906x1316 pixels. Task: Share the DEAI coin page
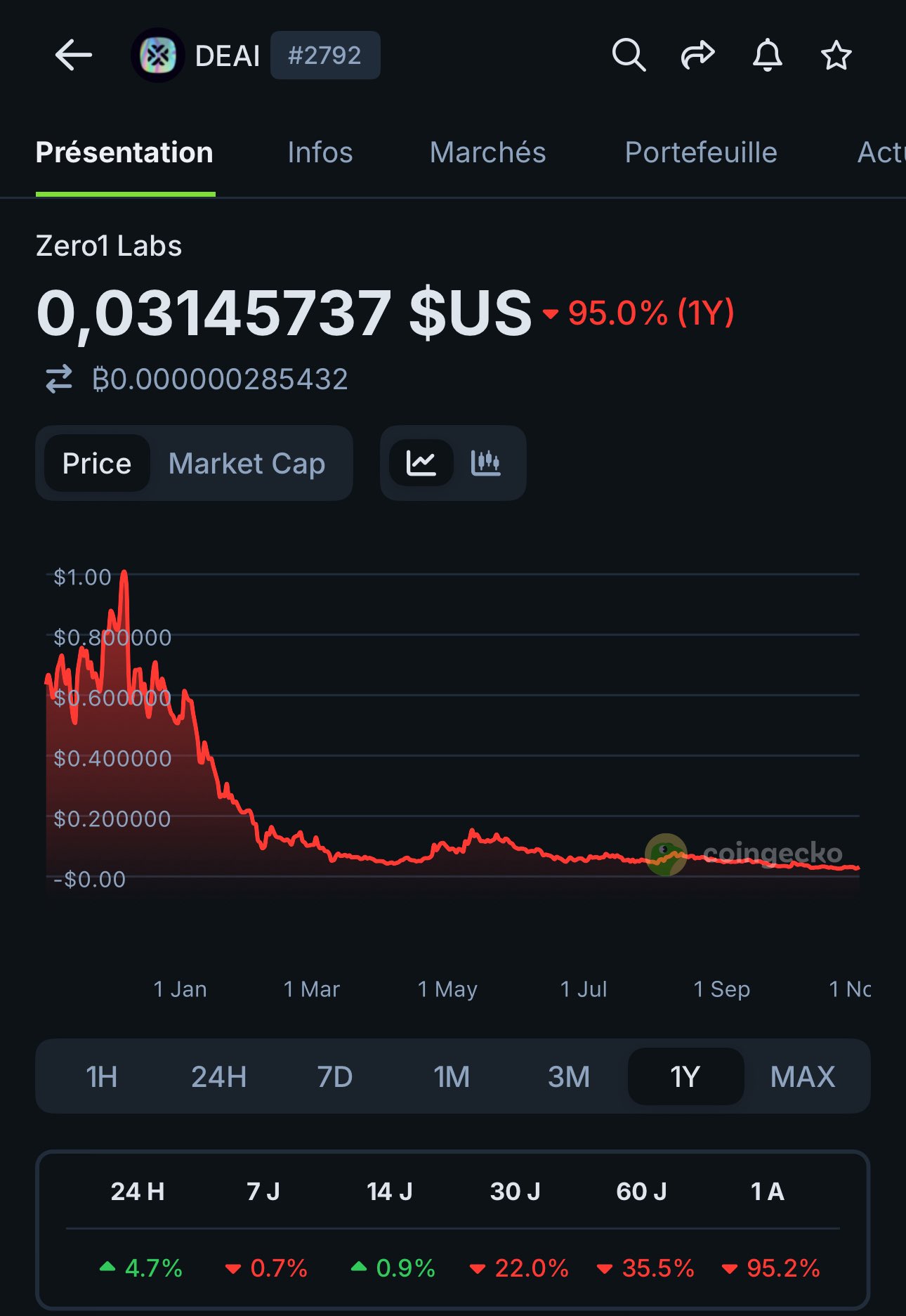pyautogui.click(x=697, y=55)
